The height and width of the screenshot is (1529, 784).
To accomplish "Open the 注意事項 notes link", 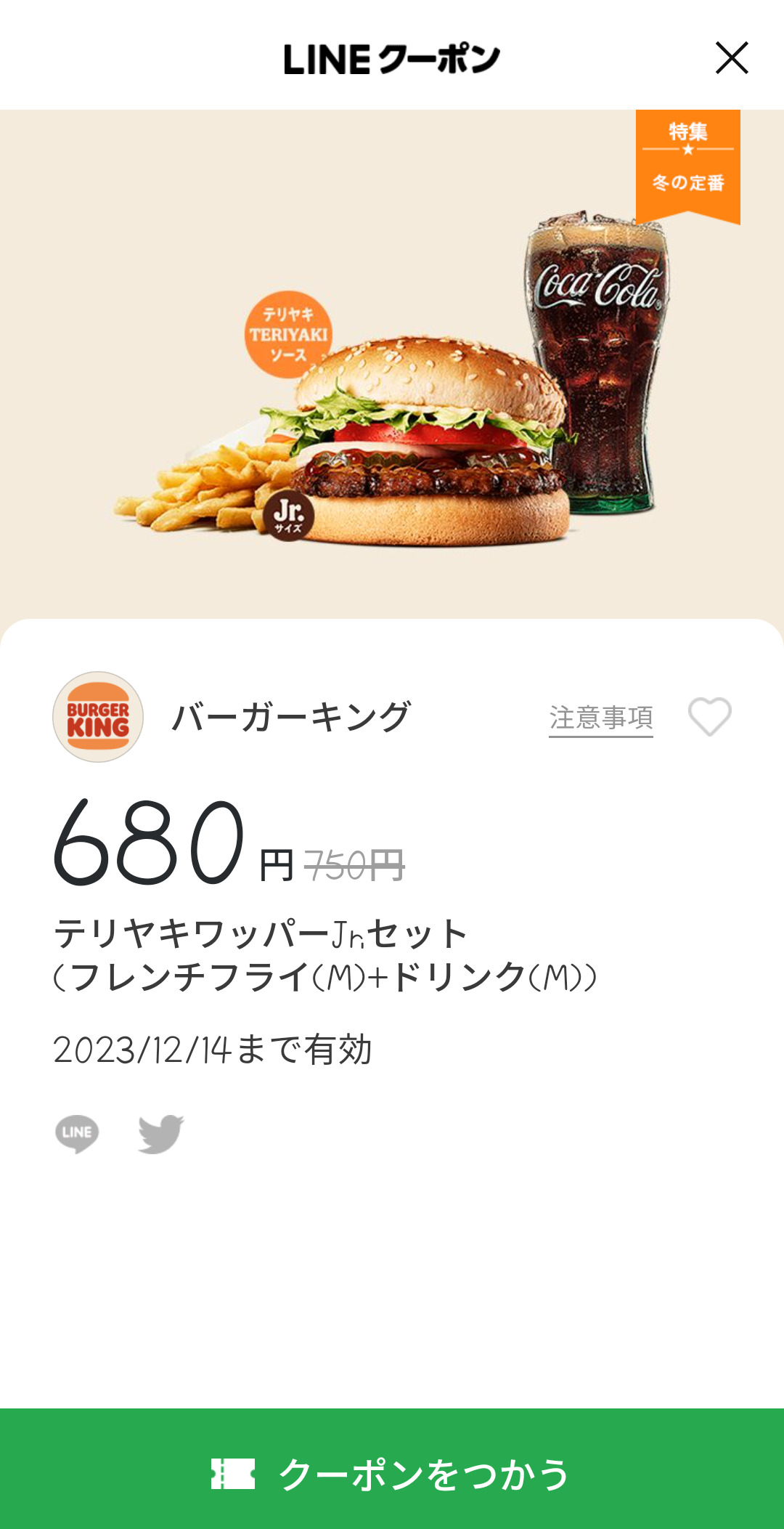I will tap(601, 718).
